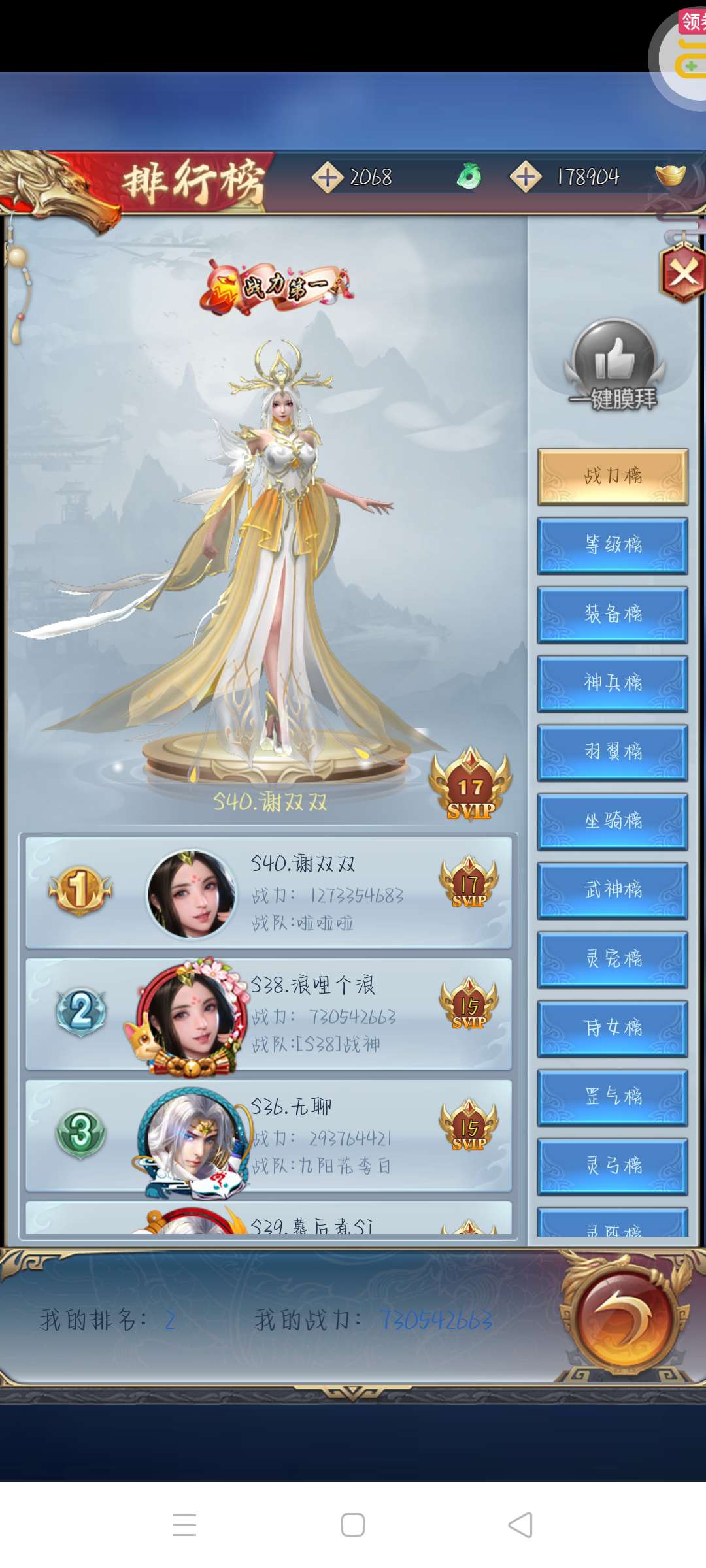View the 灵弓榜 ranking
Image resolution: width=706 pixels, height=1568 pixels.
pyautogui.click(x=613, y=1166)
